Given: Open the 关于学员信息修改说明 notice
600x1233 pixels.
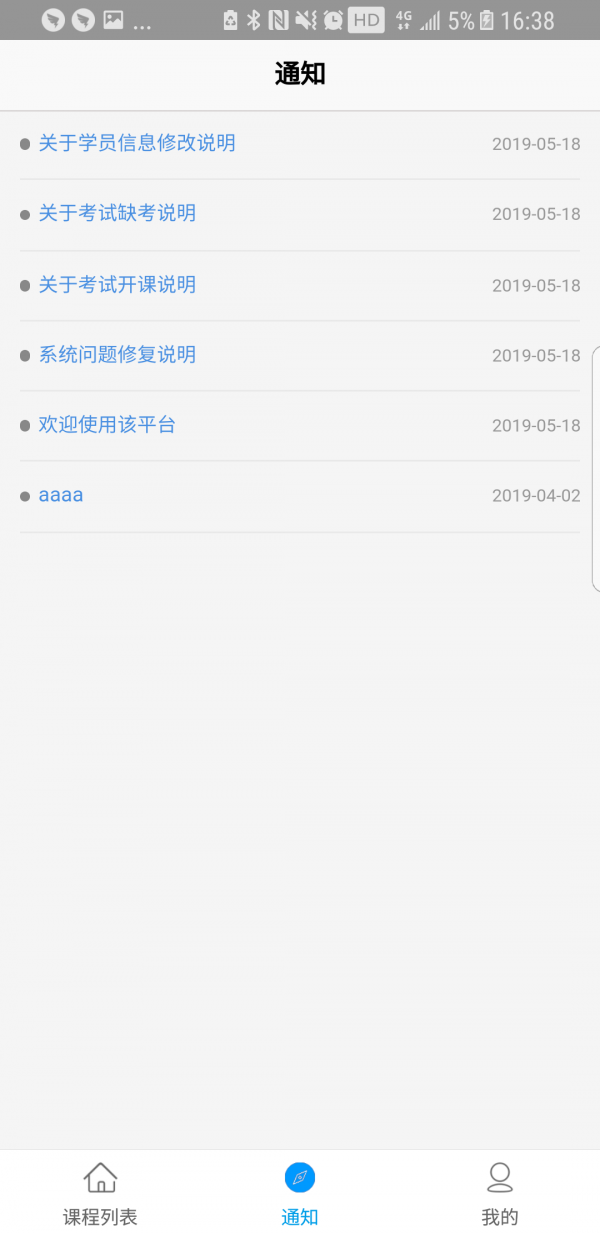Looking at the screenshot, I should coord(137,143).
